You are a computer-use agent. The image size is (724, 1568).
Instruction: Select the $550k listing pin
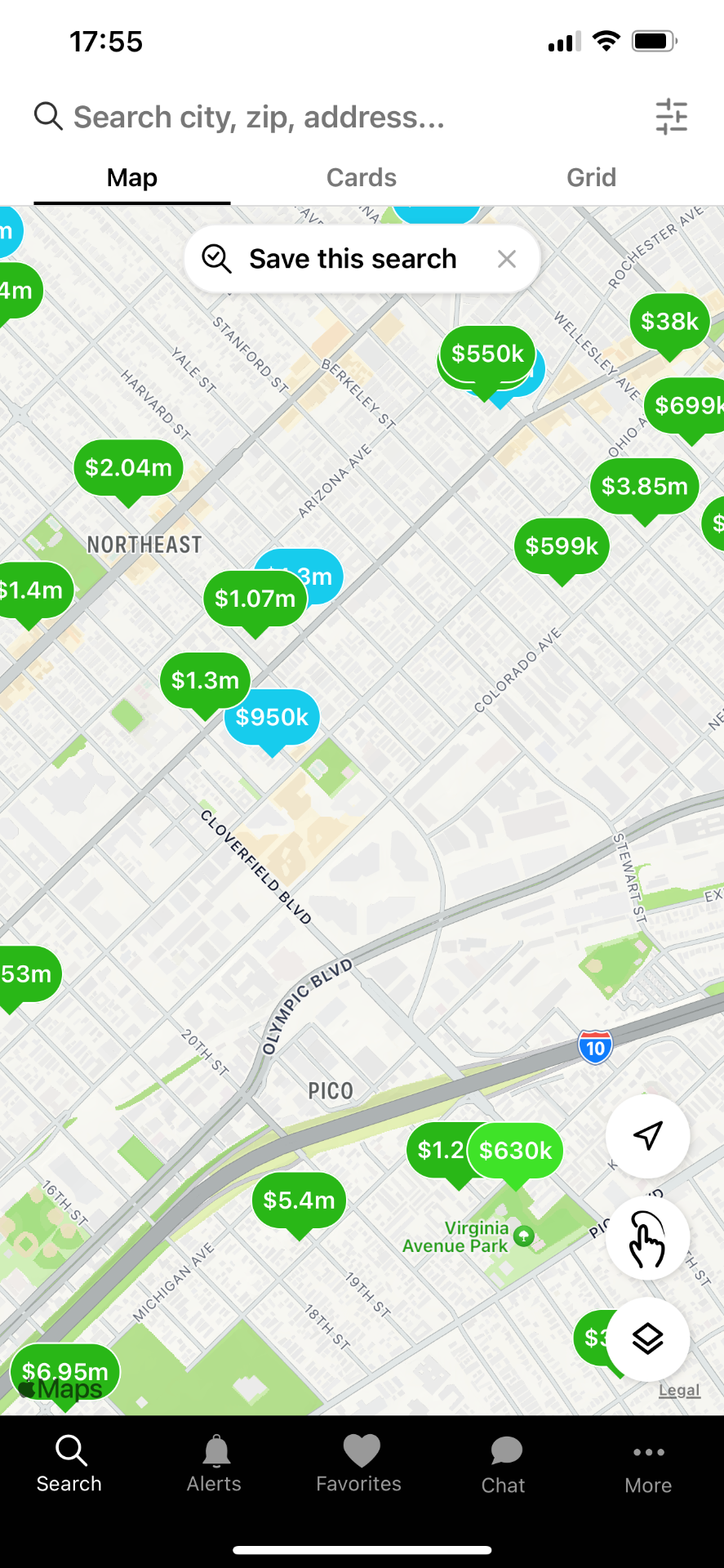point(487,354)
